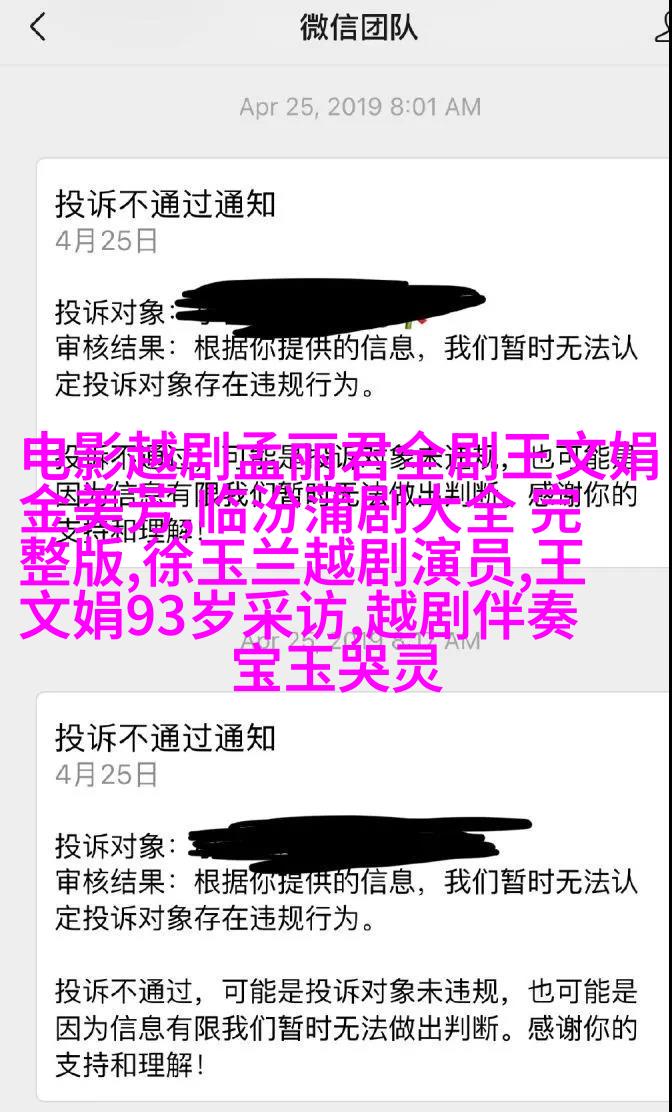The width and height of the screenshot is (672, 1112).
Task: Open the 微信团队 profile icon
Action: 663,27
